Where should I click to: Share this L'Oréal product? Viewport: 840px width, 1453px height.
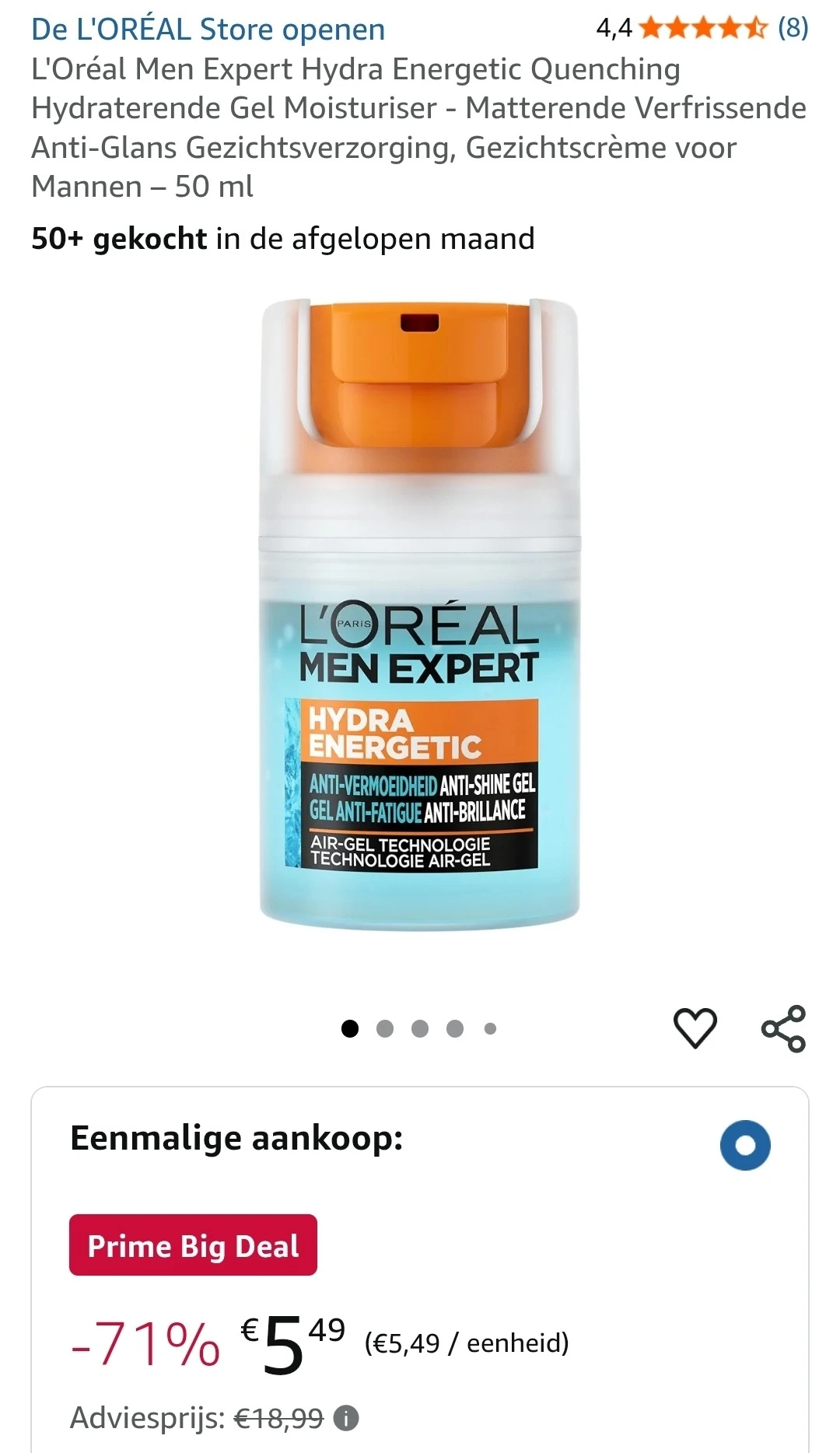783,1028
